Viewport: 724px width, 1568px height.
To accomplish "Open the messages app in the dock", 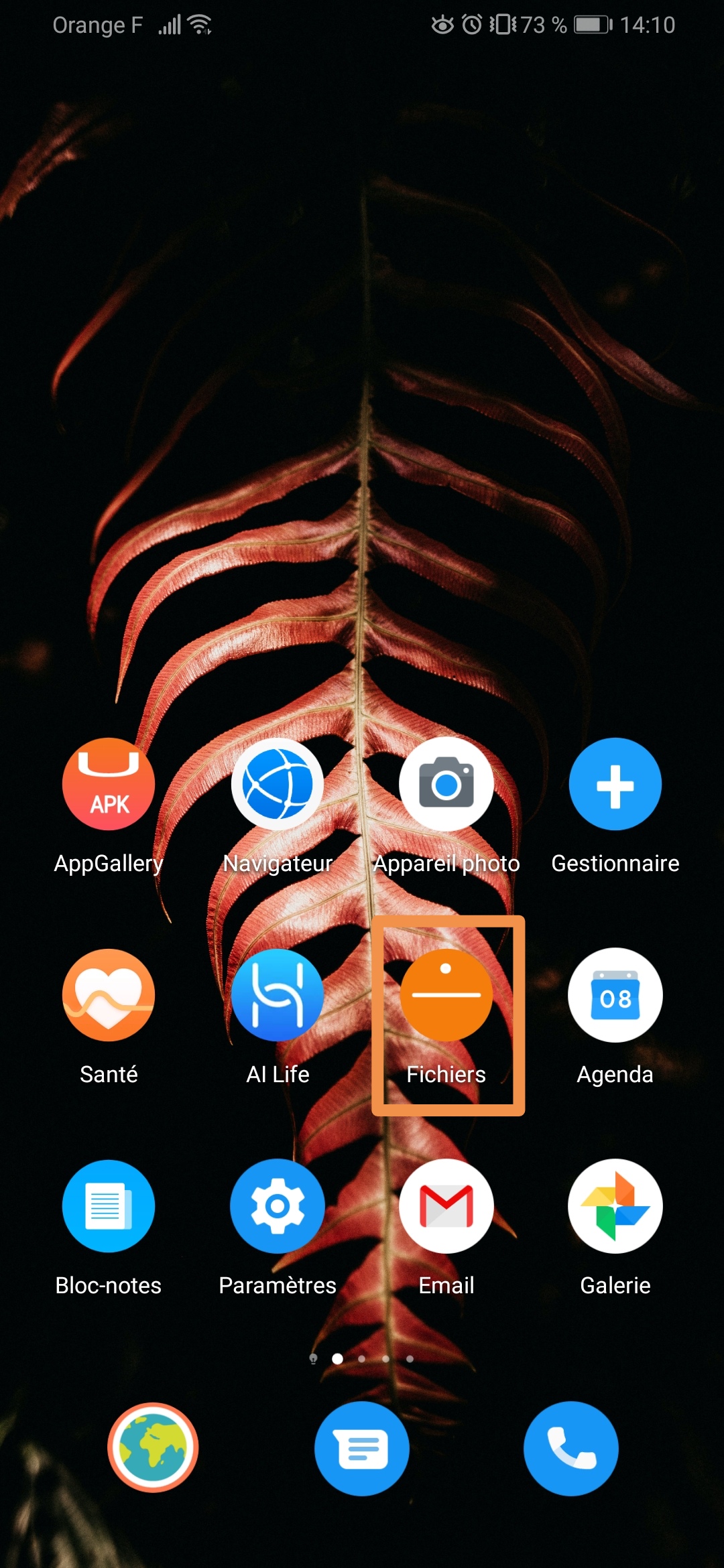I will coord(362,1449).
